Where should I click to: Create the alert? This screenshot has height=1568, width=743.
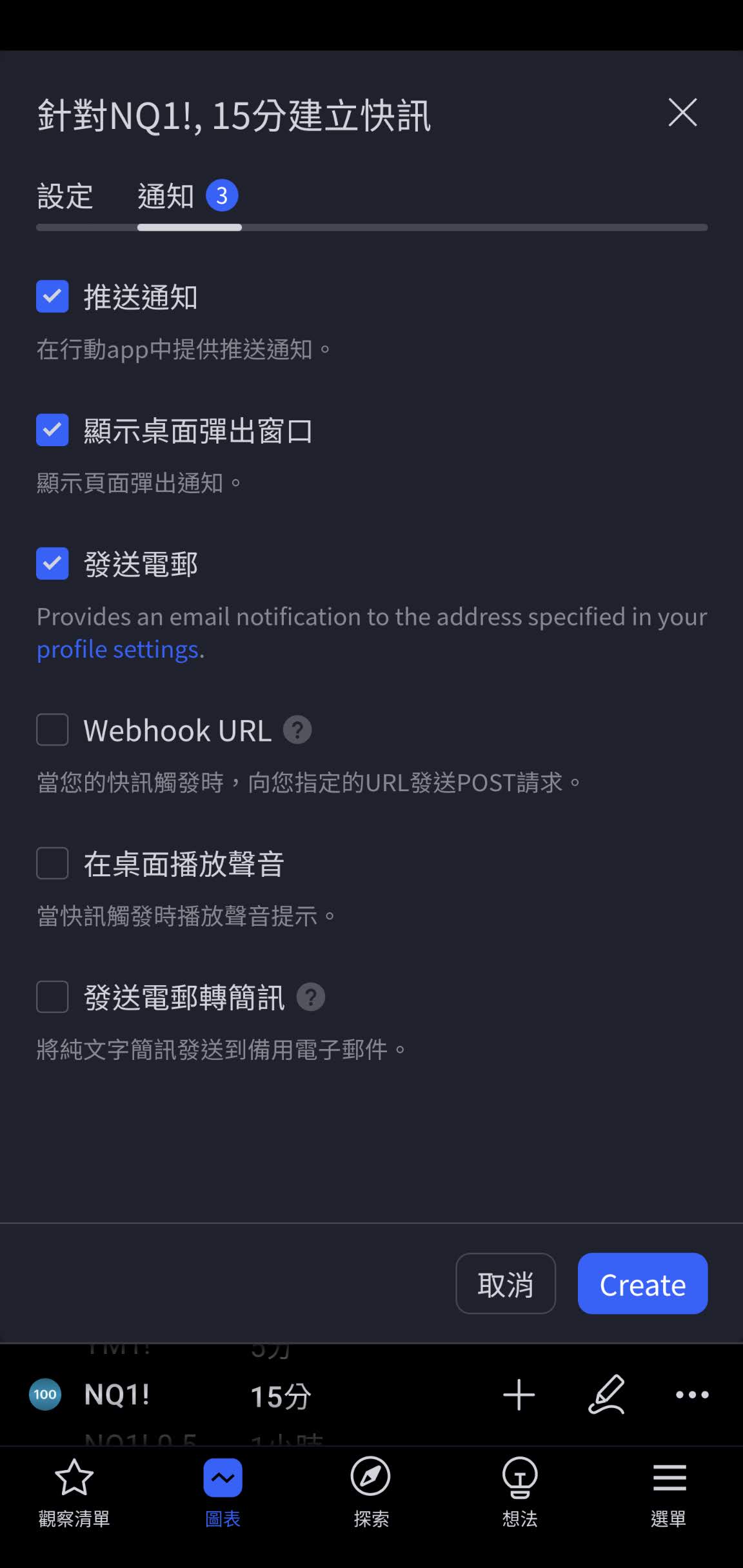coord(642,1284)
